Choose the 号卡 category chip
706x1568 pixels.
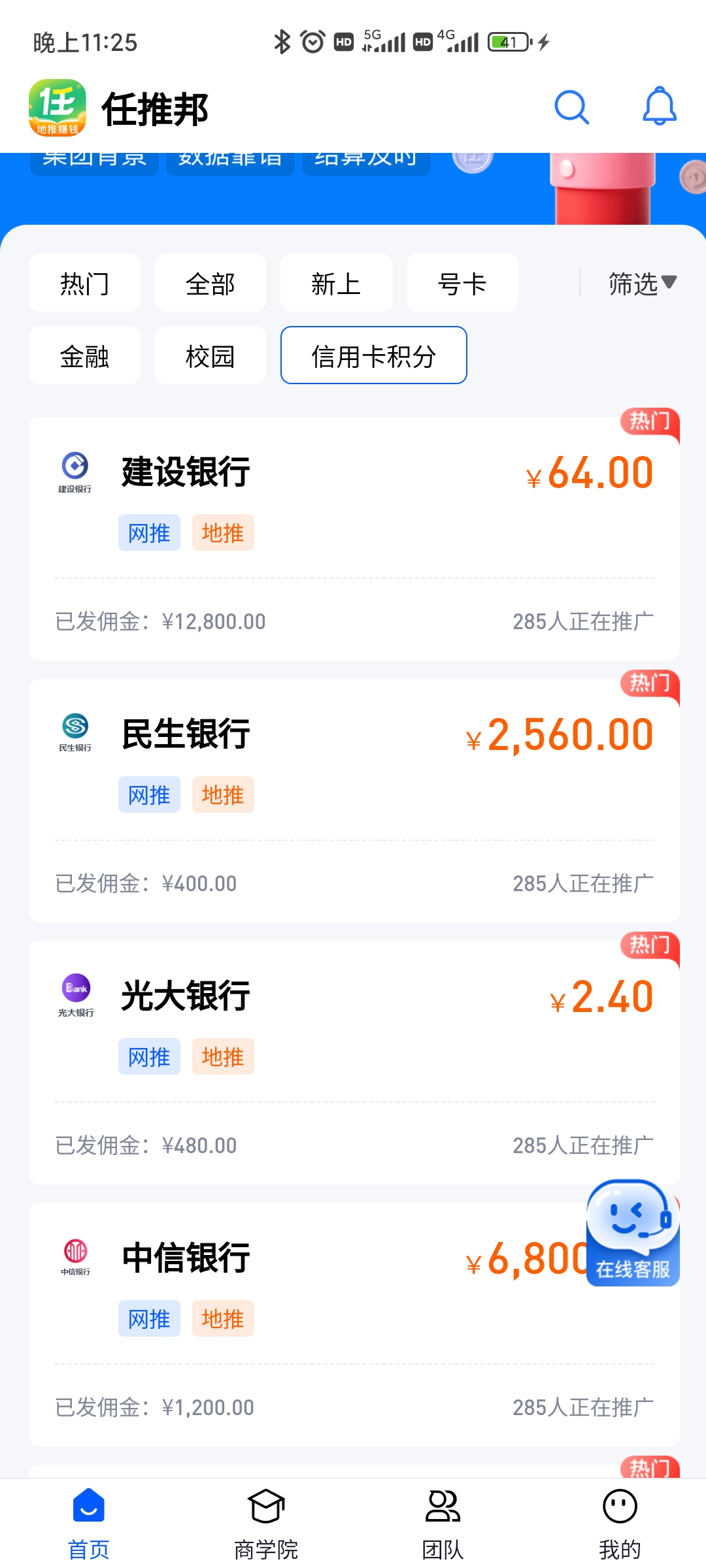pyautogui.click(x=462, y=284)
